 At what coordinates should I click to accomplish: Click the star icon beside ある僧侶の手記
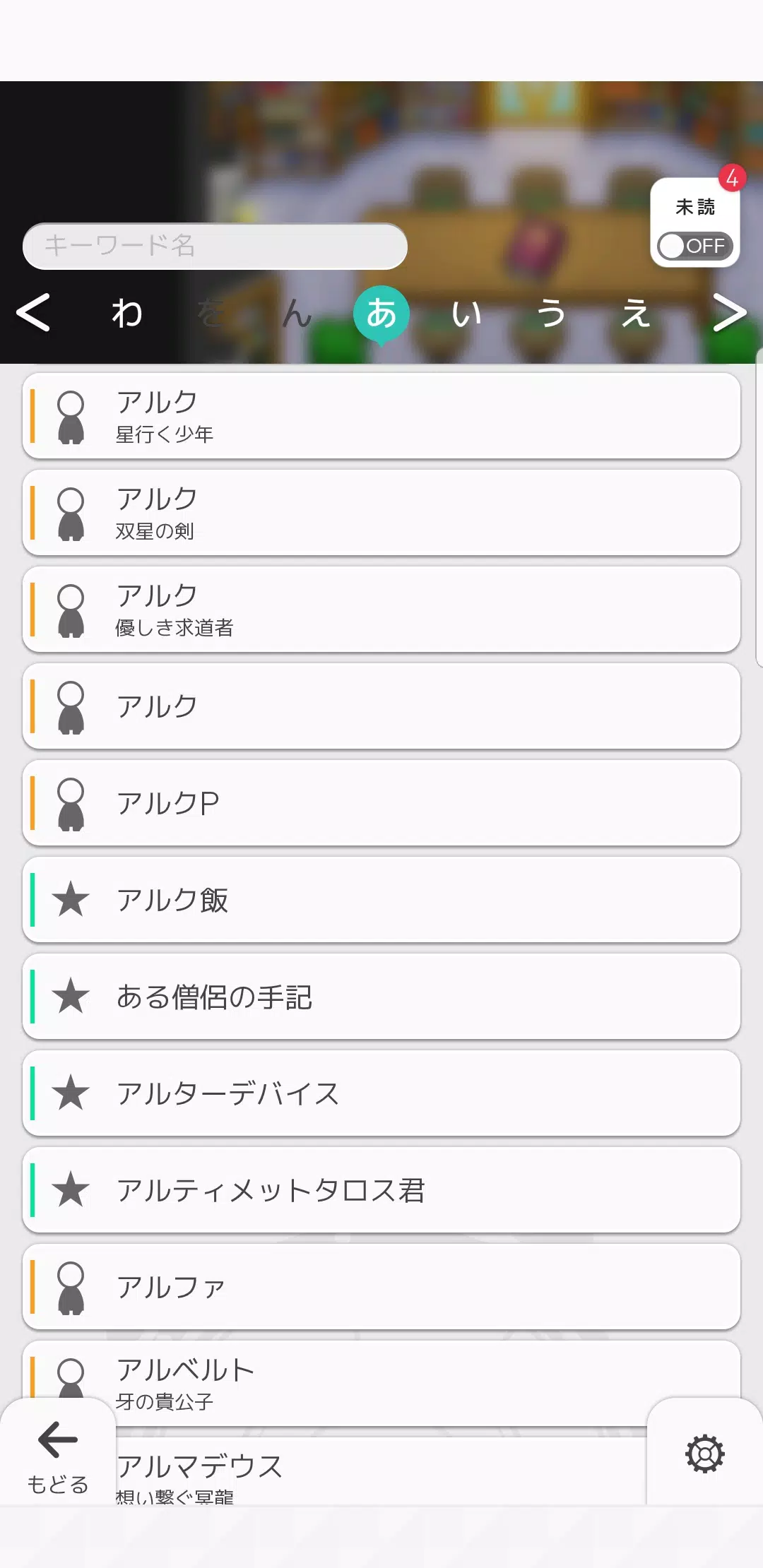pyautogui.click(x=71, y=997)
